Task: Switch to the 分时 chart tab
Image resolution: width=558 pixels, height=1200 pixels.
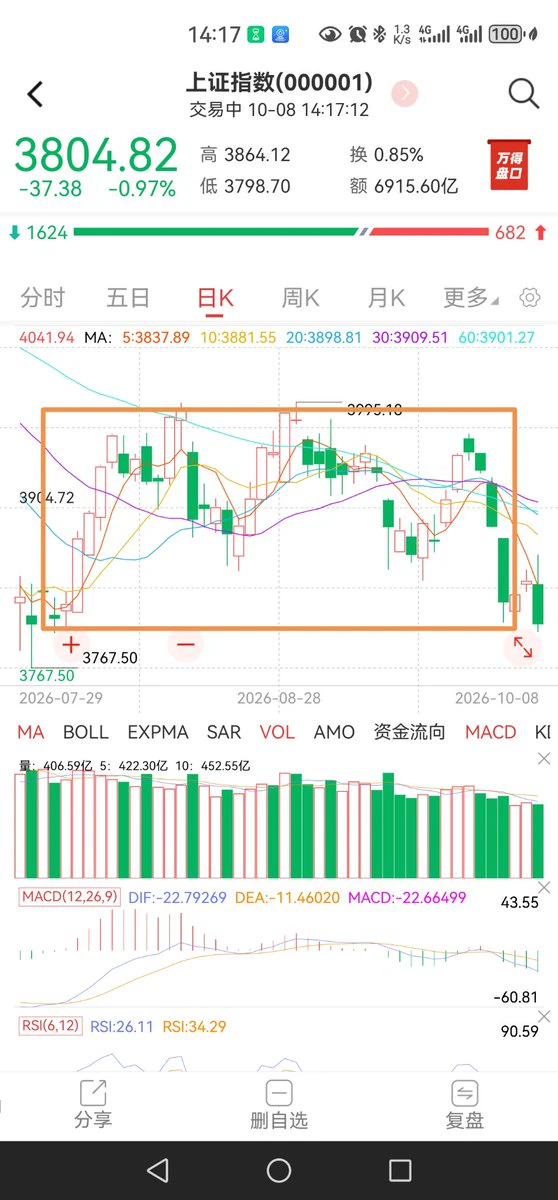Action: pos(43,297)
